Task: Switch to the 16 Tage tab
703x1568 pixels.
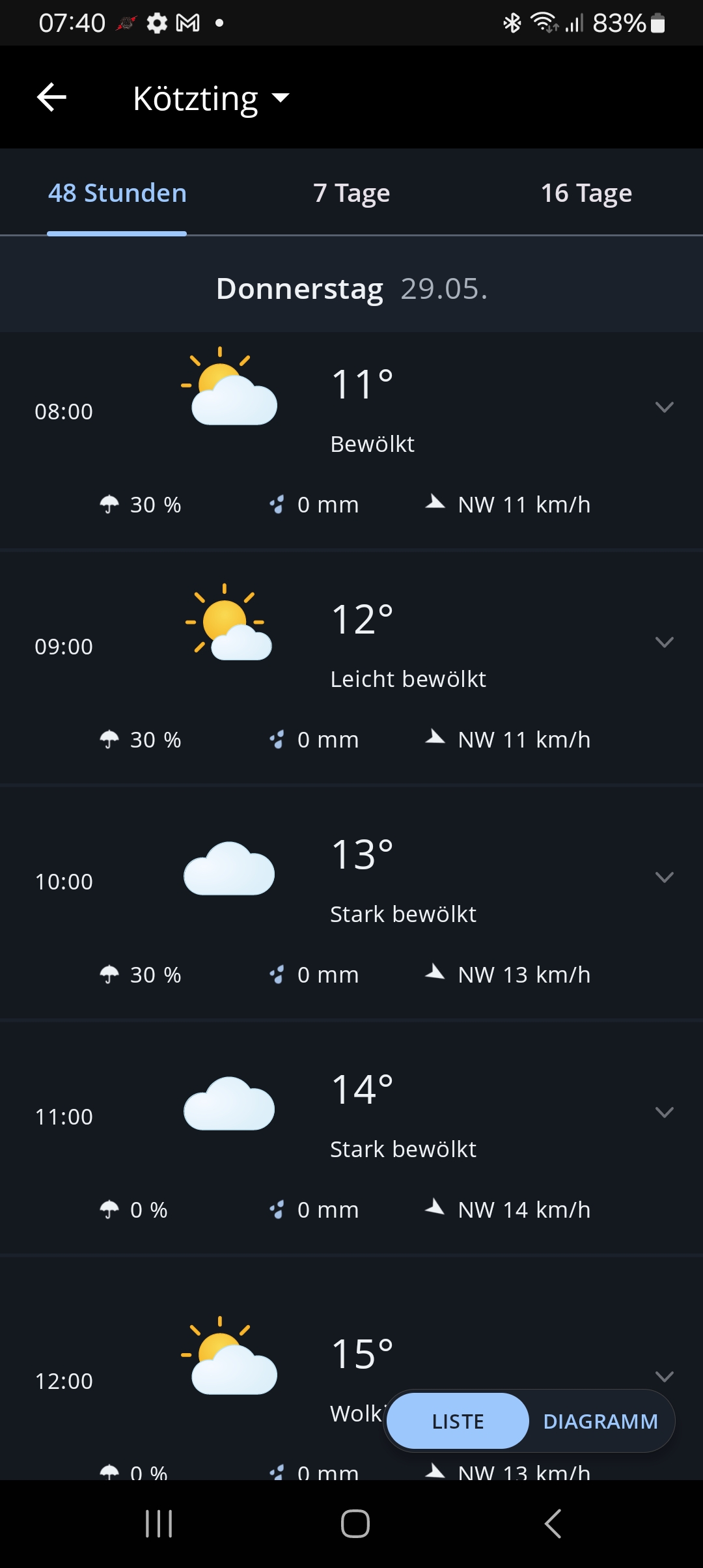Action: [586, 193]
